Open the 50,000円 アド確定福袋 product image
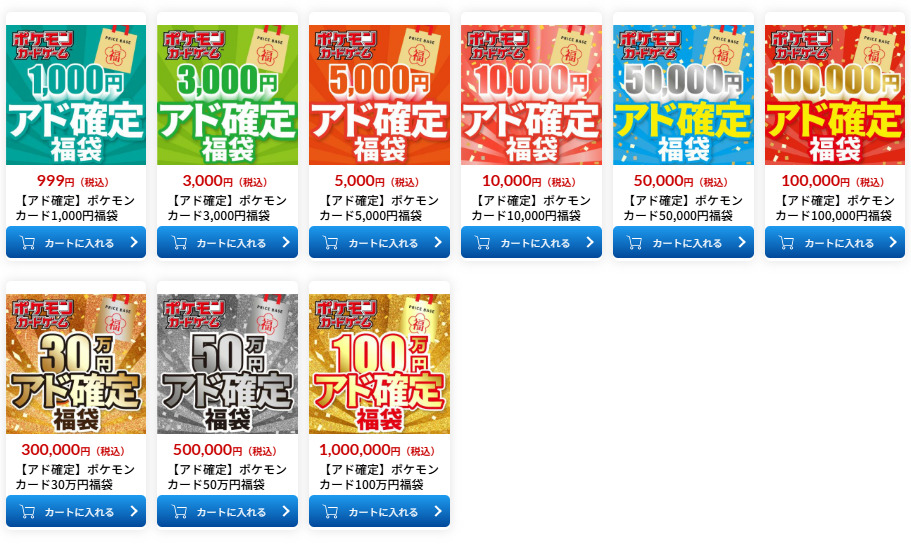 point(683,94)
